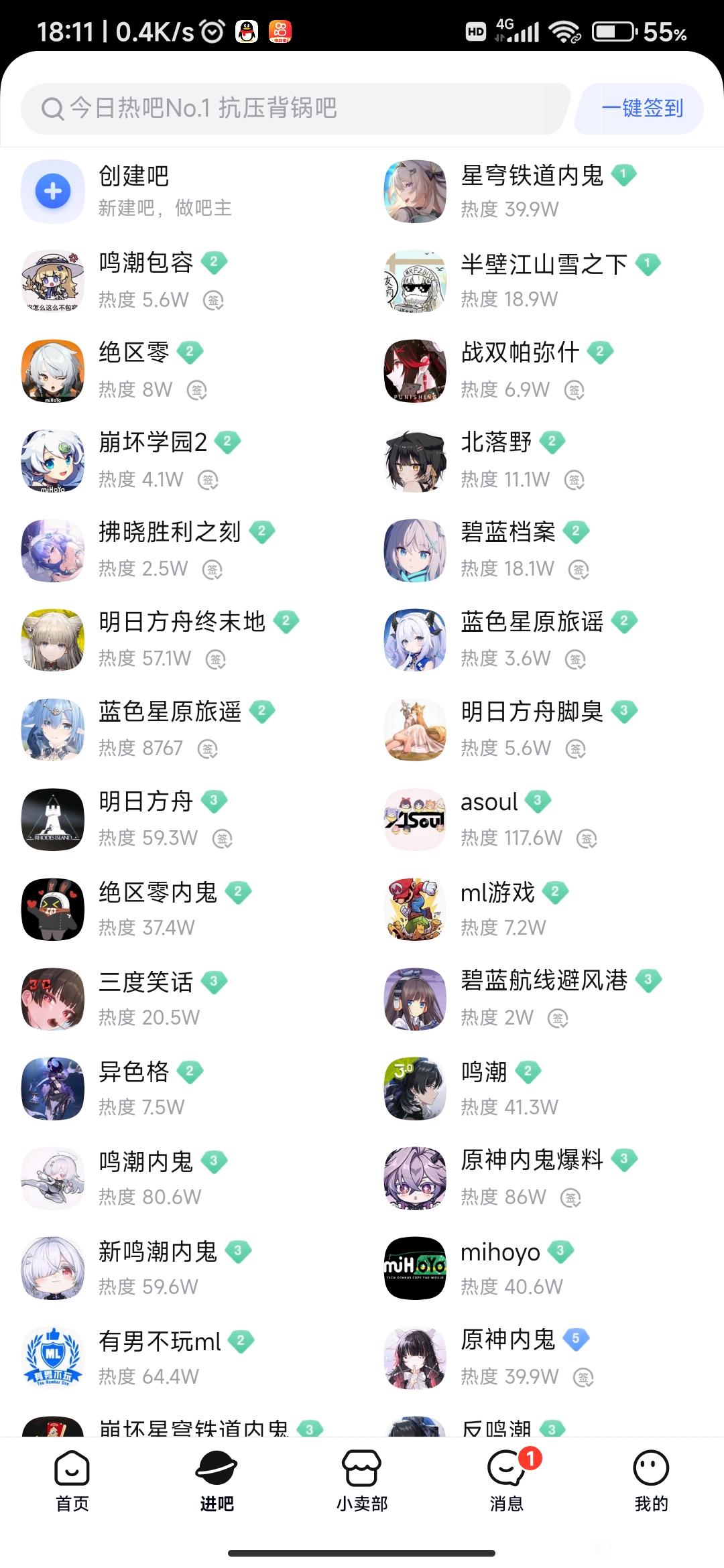Enter the 明日方舟终末地 bar

(x=182, y=623)
